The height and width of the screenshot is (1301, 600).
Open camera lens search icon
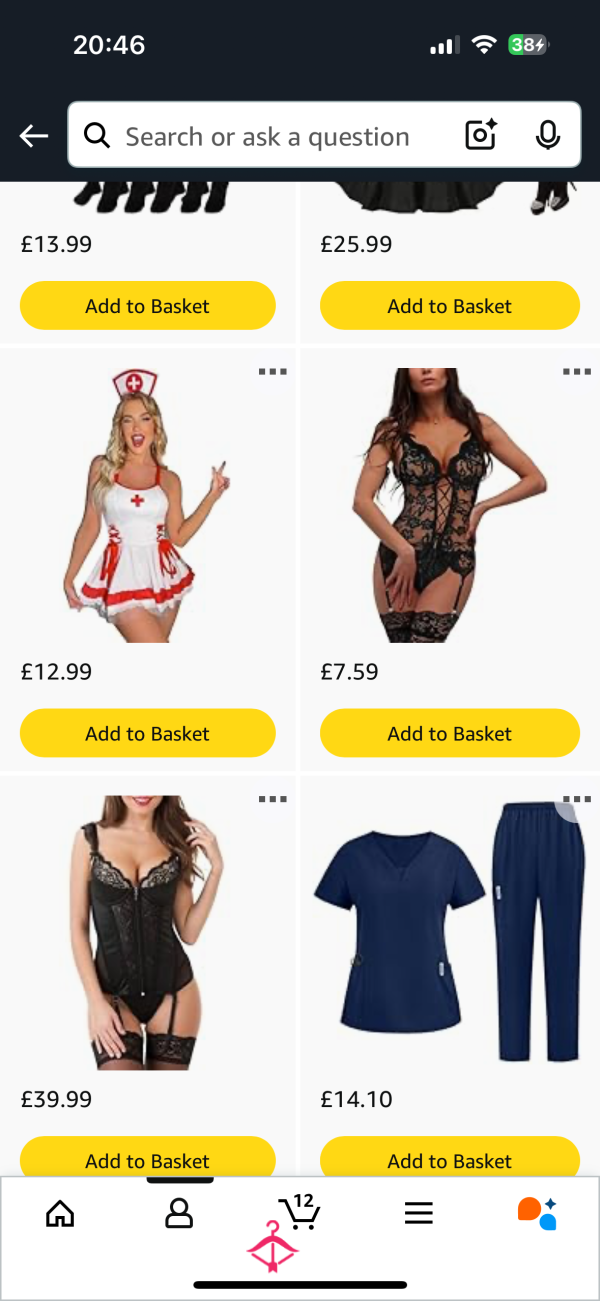[481, 135]
